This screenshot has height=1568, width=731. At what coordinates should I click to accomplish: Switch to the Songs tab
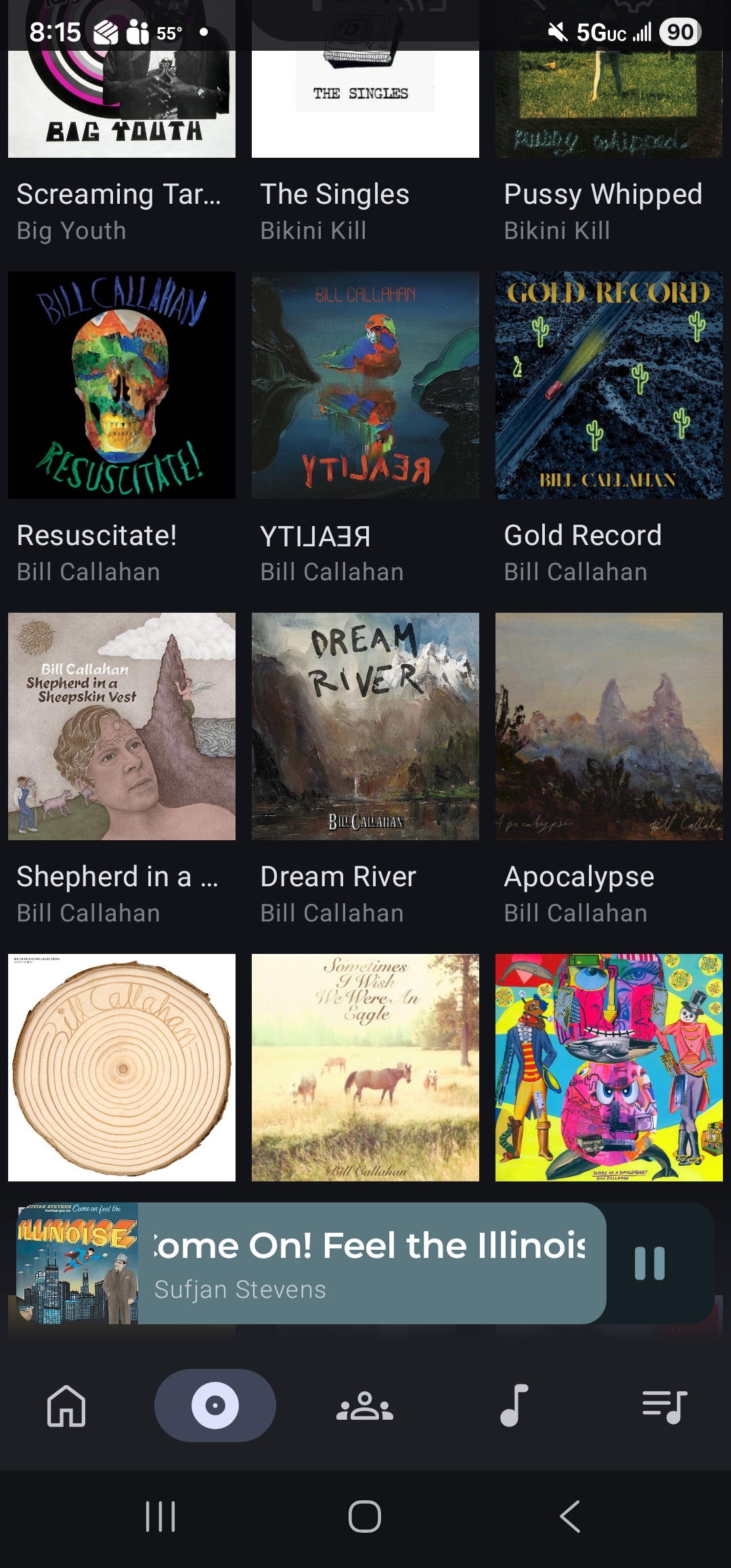514,1406
